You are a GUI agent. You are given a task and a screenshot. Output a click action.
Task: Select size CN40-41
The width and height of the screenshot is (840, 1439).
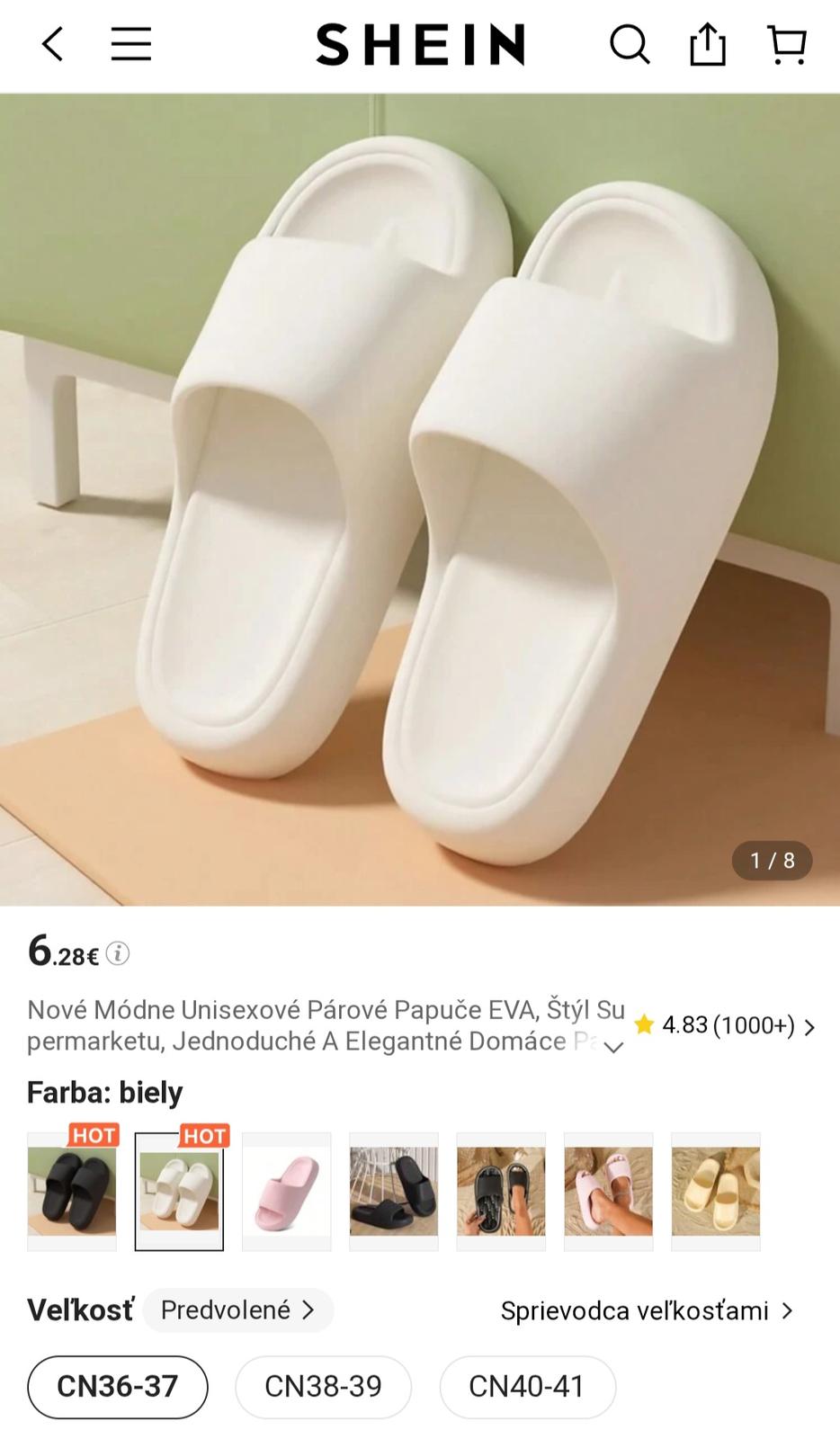pos(527,1386)
